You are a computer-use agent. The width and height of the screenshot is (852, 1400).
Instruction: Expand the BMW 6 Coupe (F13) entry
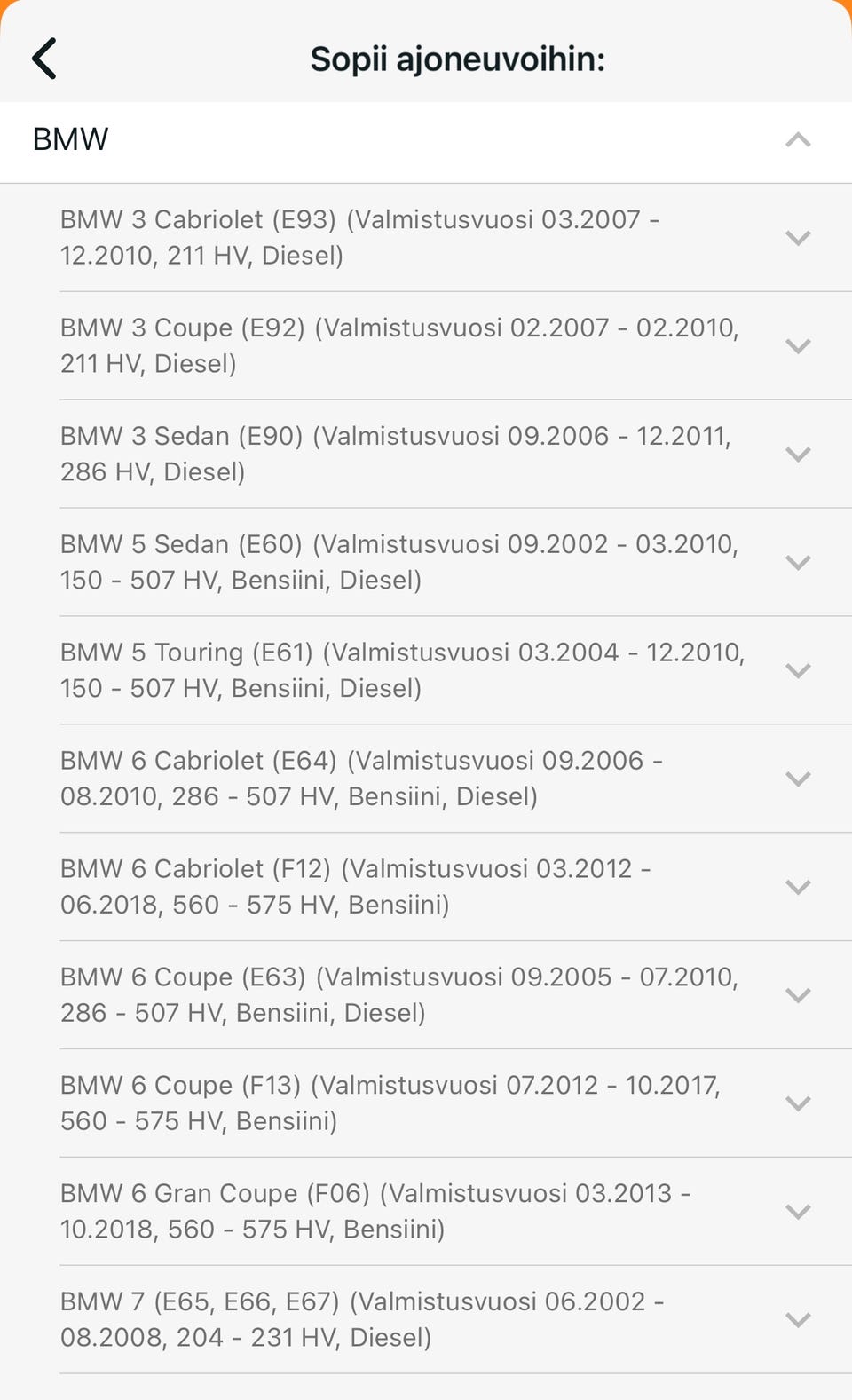coord(798,1104)
